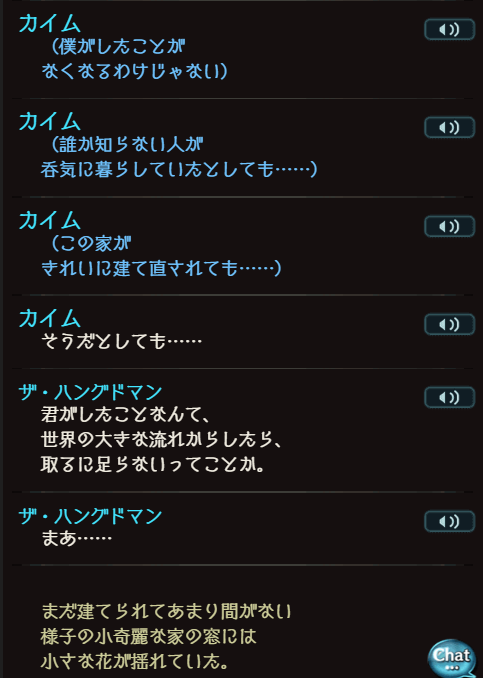Open the Chat bubble
The image size is (483, 678).
pos(451,658)
